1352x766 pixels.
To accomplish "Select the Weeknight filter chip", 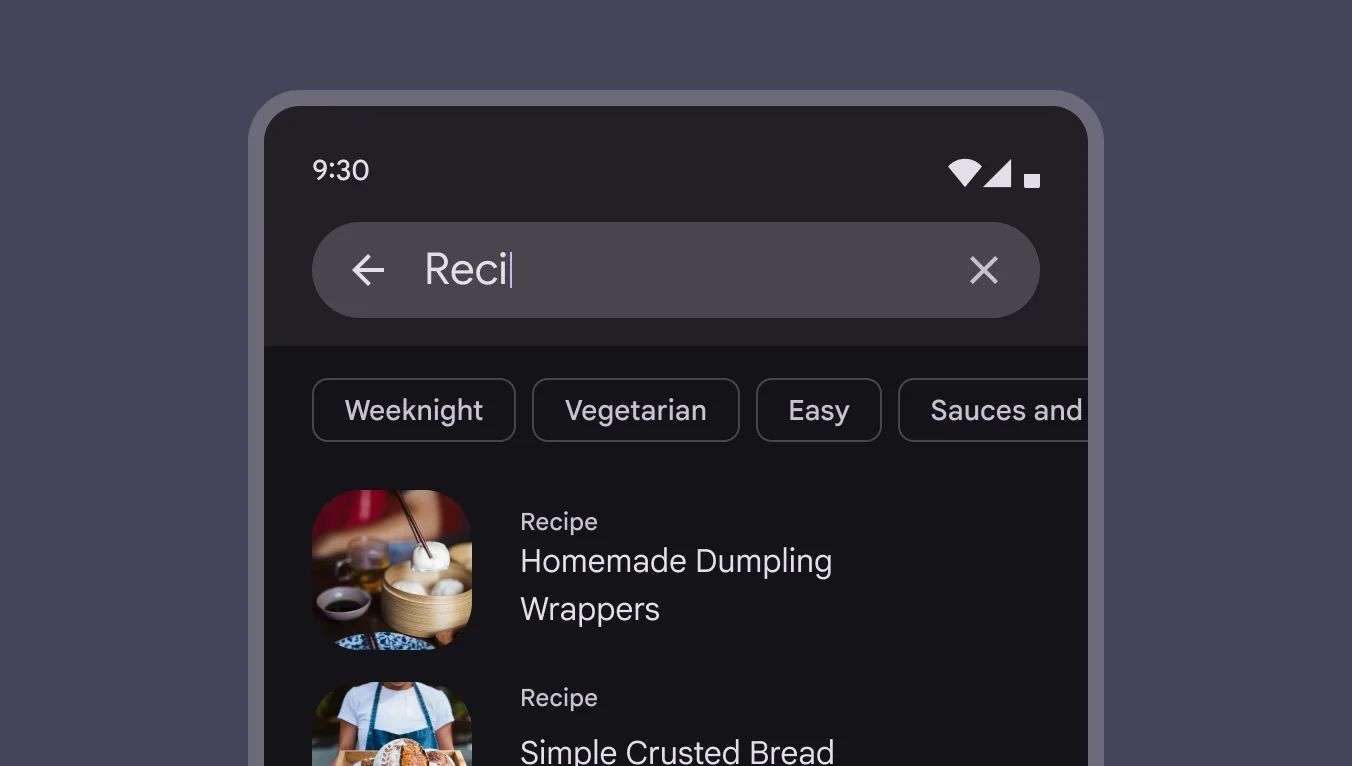I will click(413, 410).
